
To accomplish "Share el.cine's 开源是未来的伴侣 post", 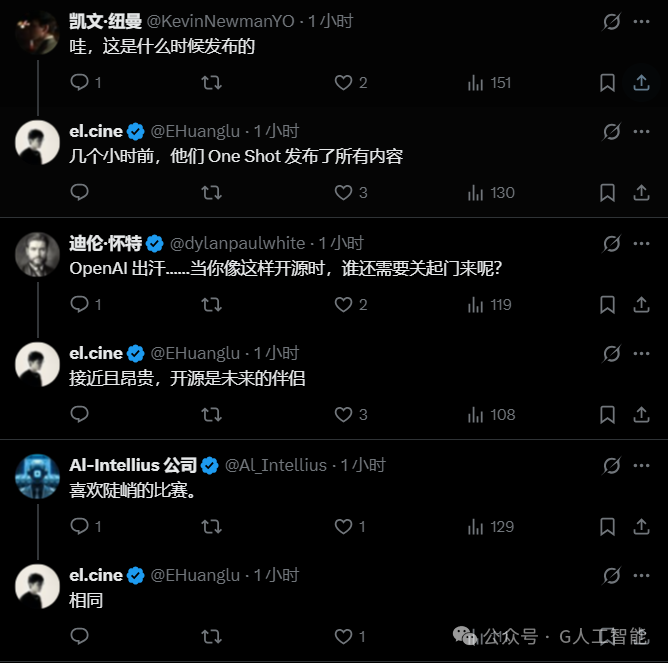I will pyautogui.click(x=641, y=414).
